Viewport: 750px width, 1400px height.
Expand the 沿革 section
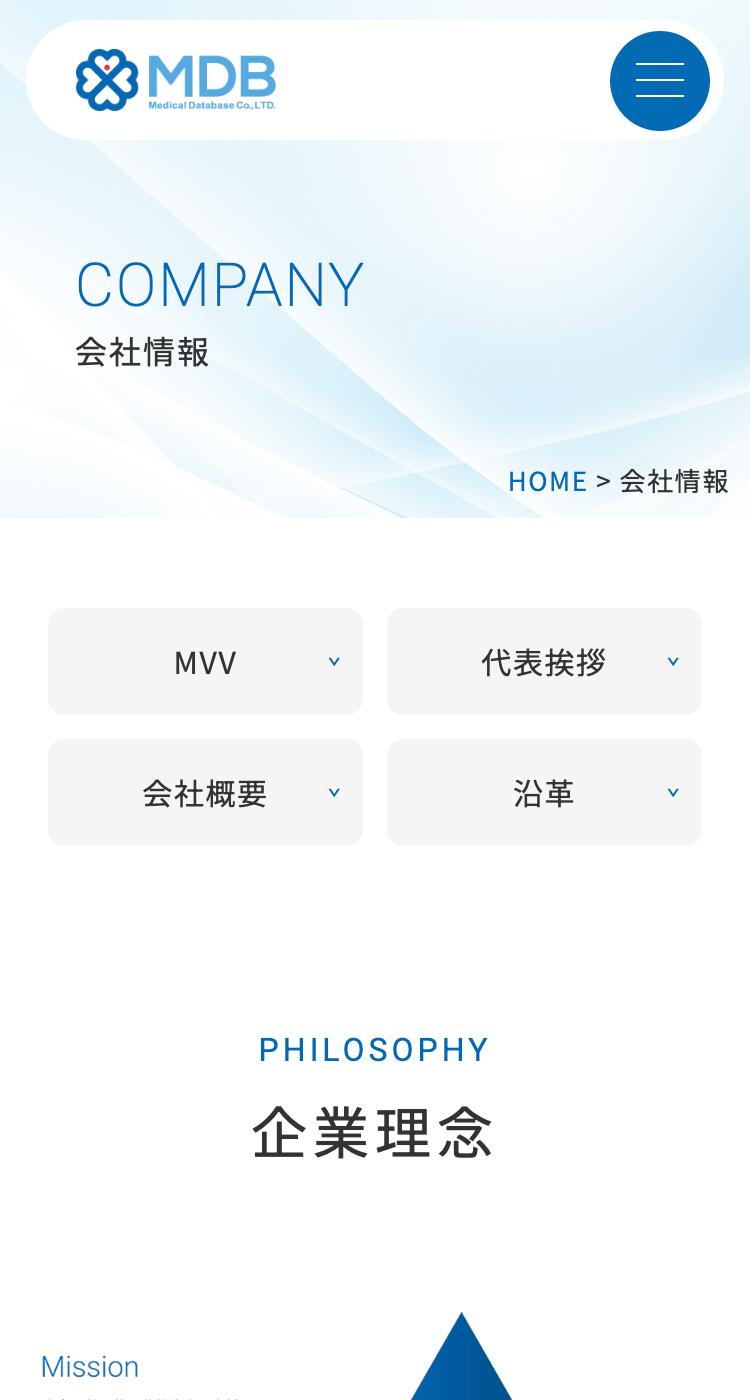[674, 793]
